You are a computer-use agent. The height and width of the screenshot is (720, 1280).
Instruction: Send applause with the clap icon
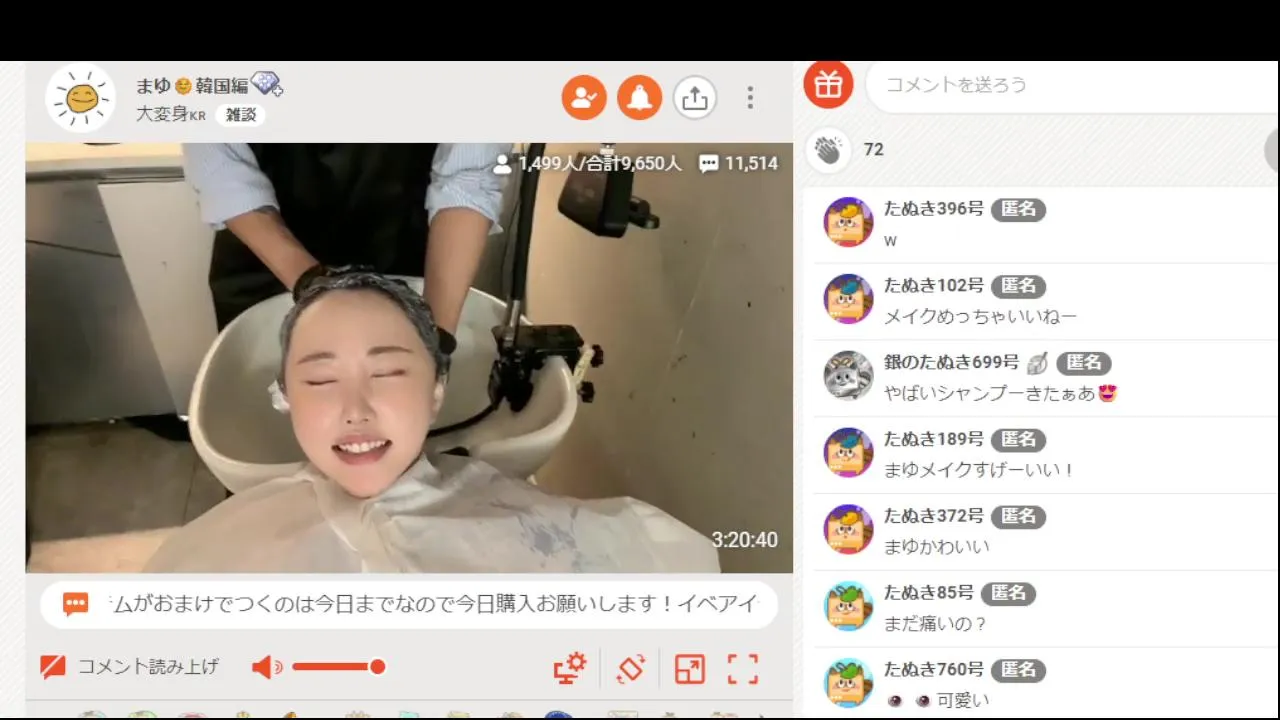pyautogui.click(x=828, y=150)
